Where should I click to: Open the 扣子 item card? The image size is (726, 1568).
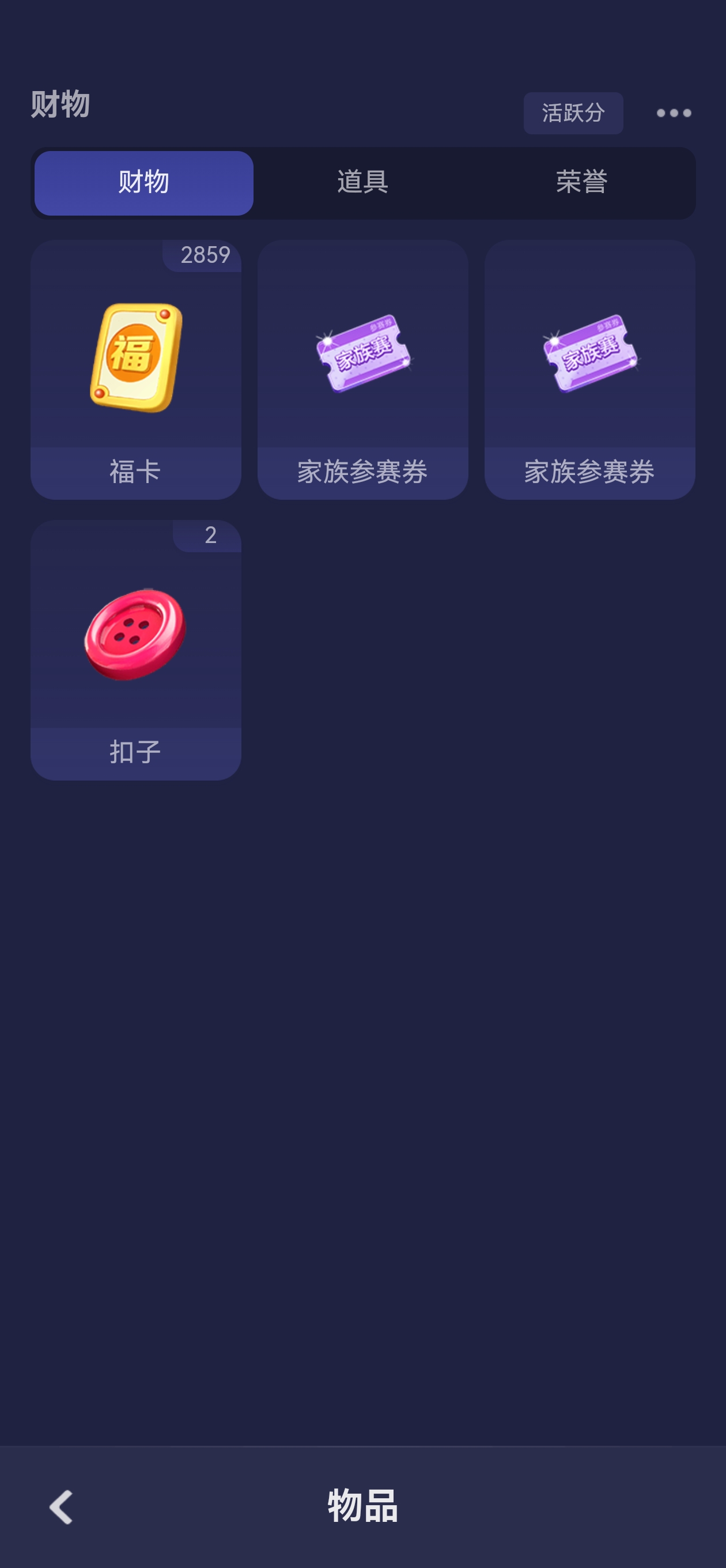click(136, 650)
